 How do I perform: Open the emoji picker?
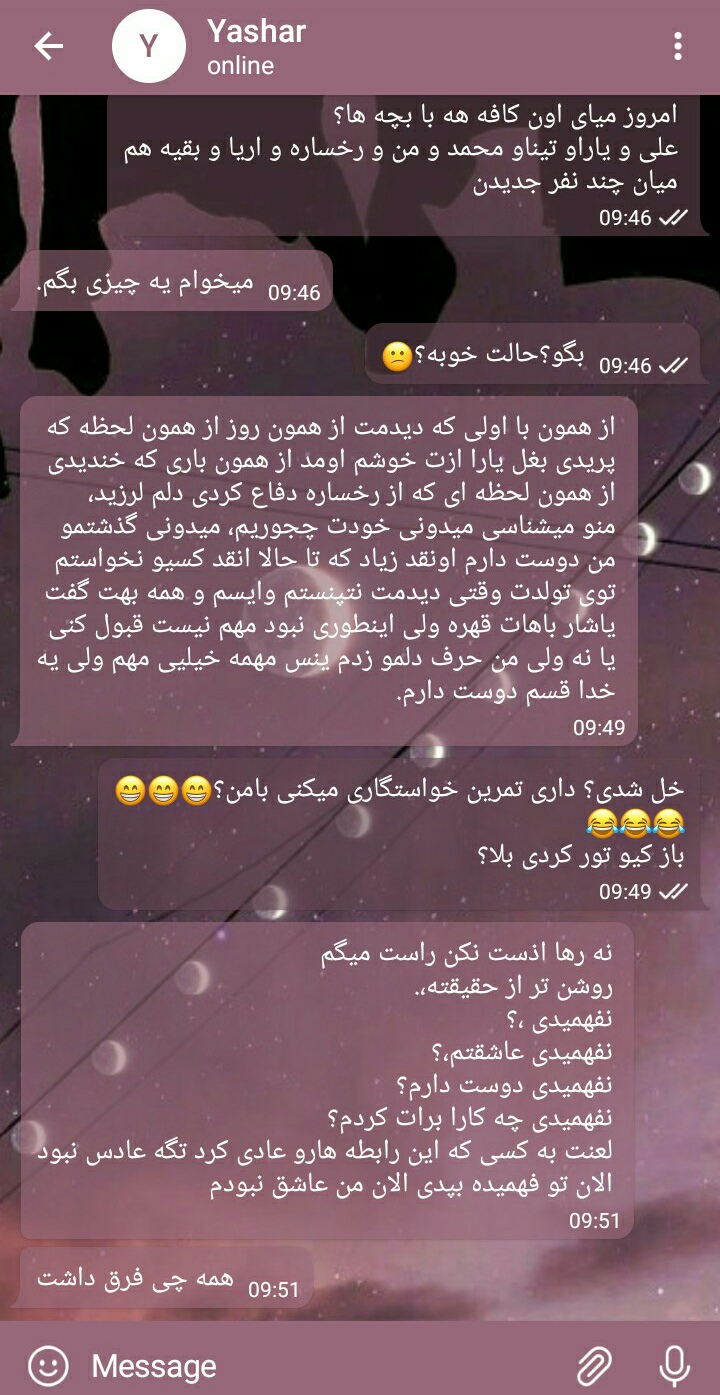pyautogui.click(x=48, y=1364)
